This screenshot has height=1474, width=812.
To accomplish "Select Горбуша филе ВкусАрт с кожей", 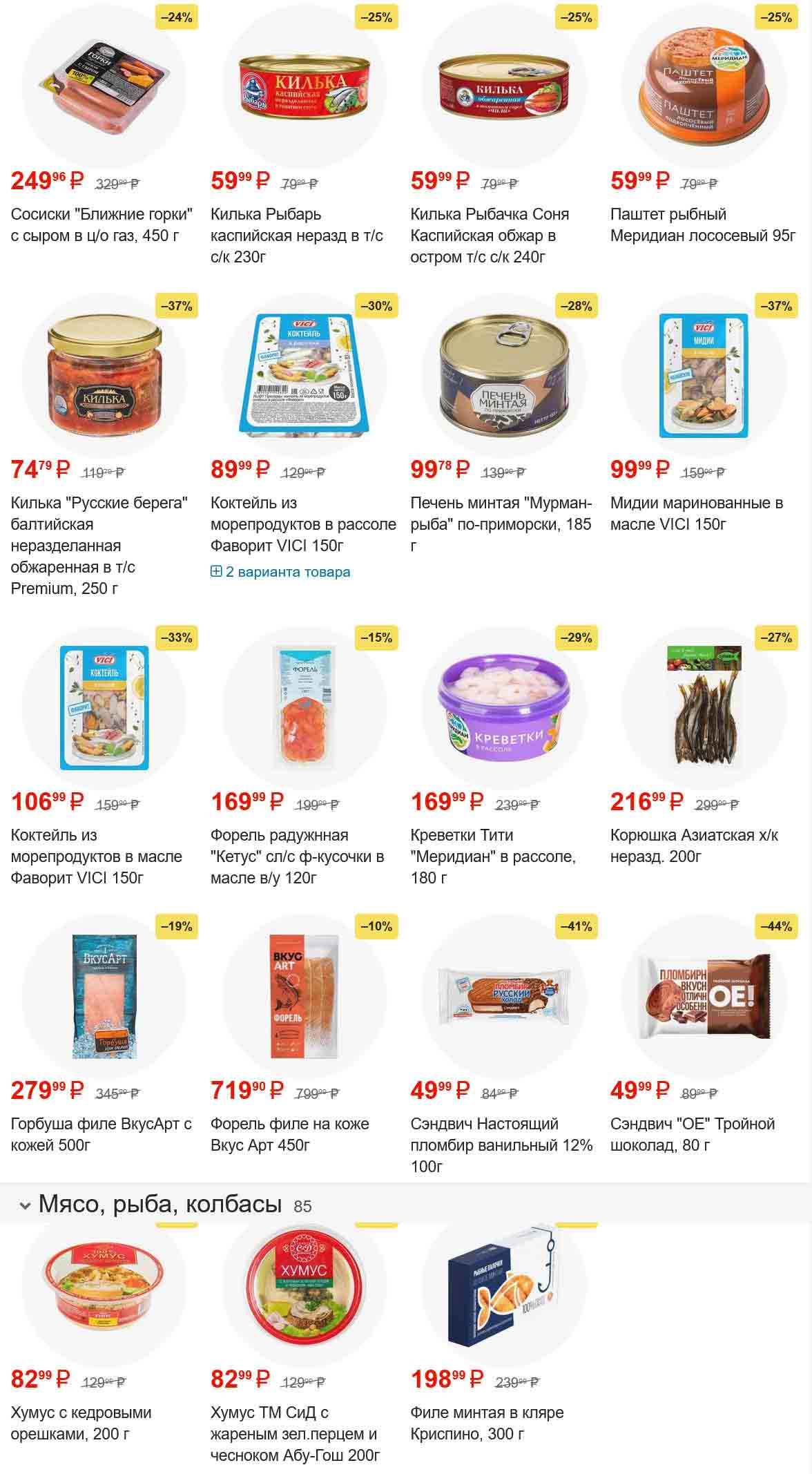I will (101, 1135).
